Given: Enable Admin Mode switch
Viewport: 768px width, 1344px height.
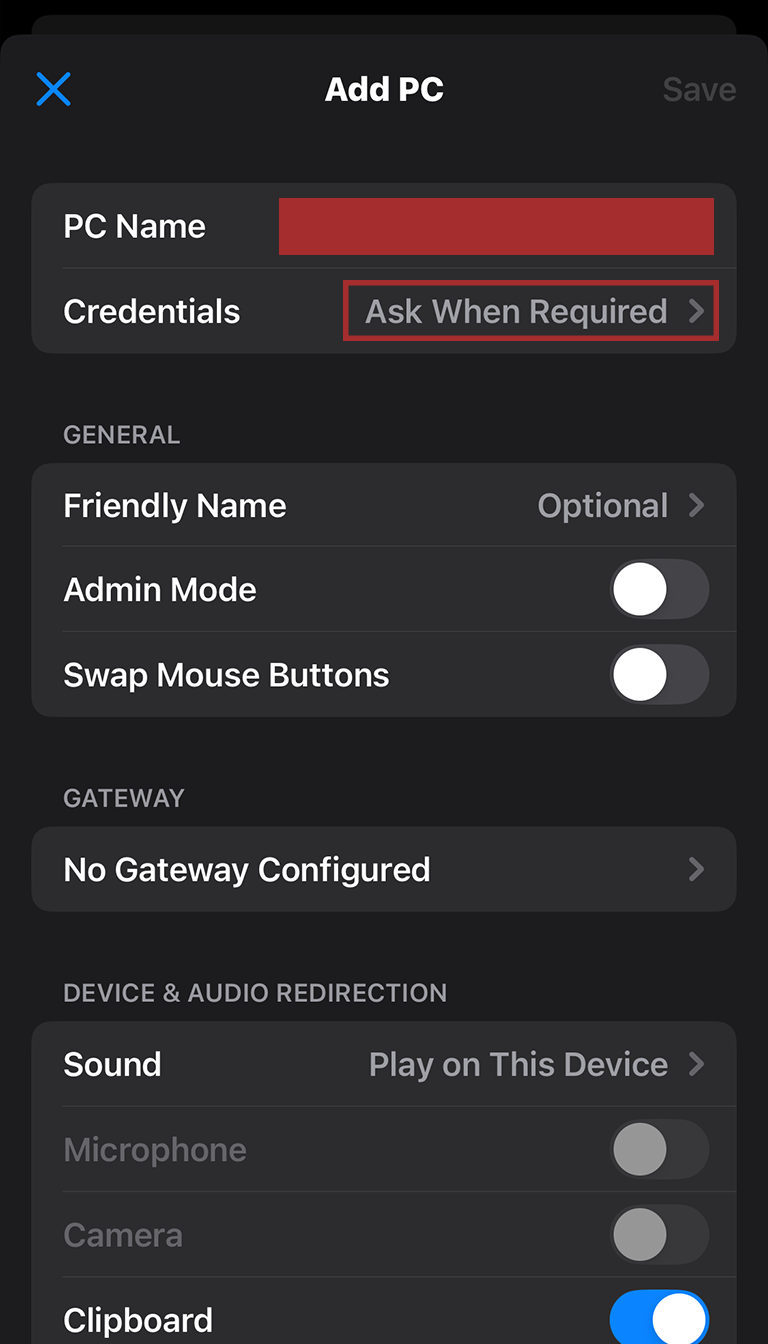Looking at the screenshot, I should pos(659,590).
